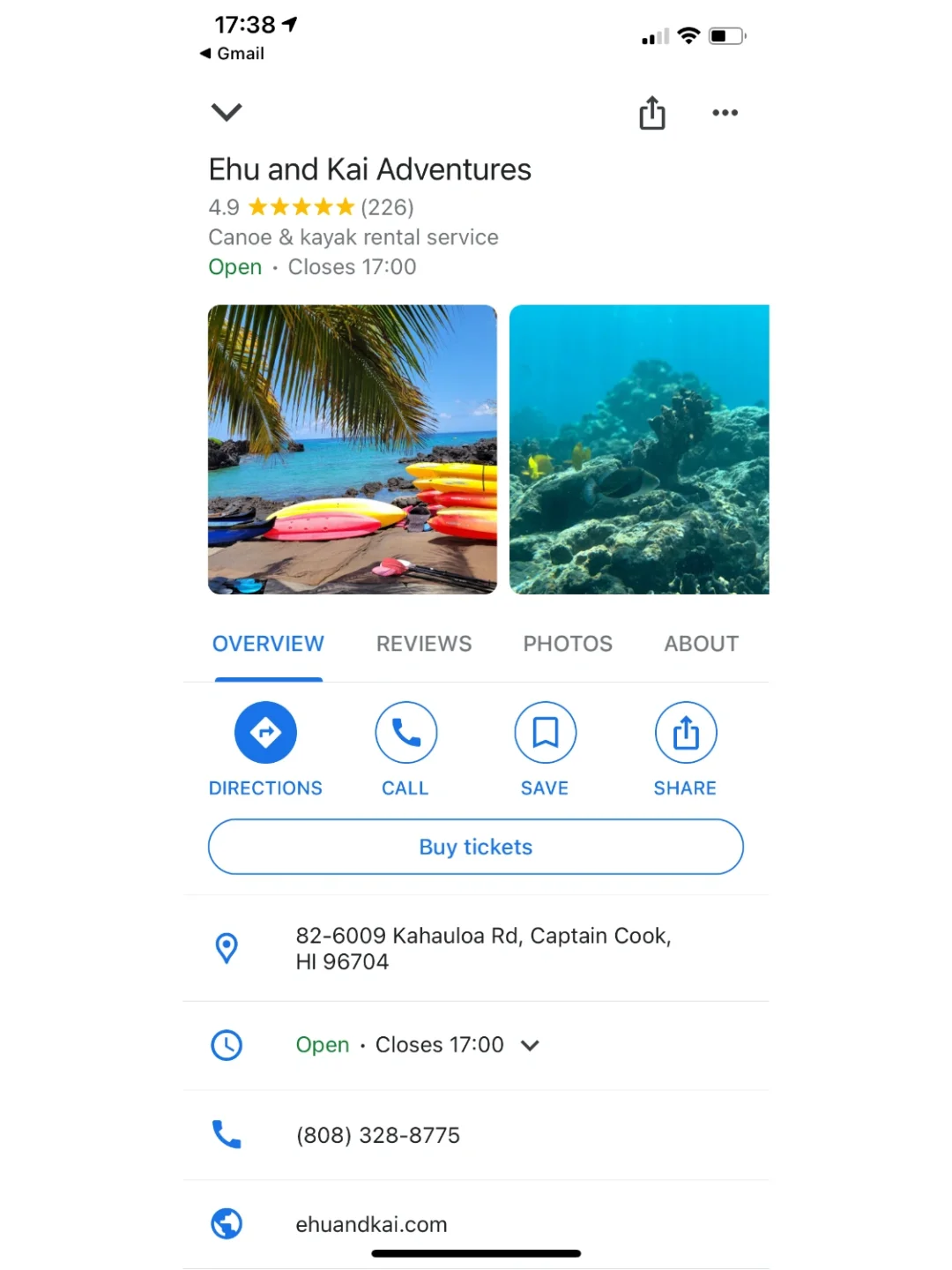Open the three-dot overflow menu
This screenshot has width=952, height=1270.
pos(725,113)
